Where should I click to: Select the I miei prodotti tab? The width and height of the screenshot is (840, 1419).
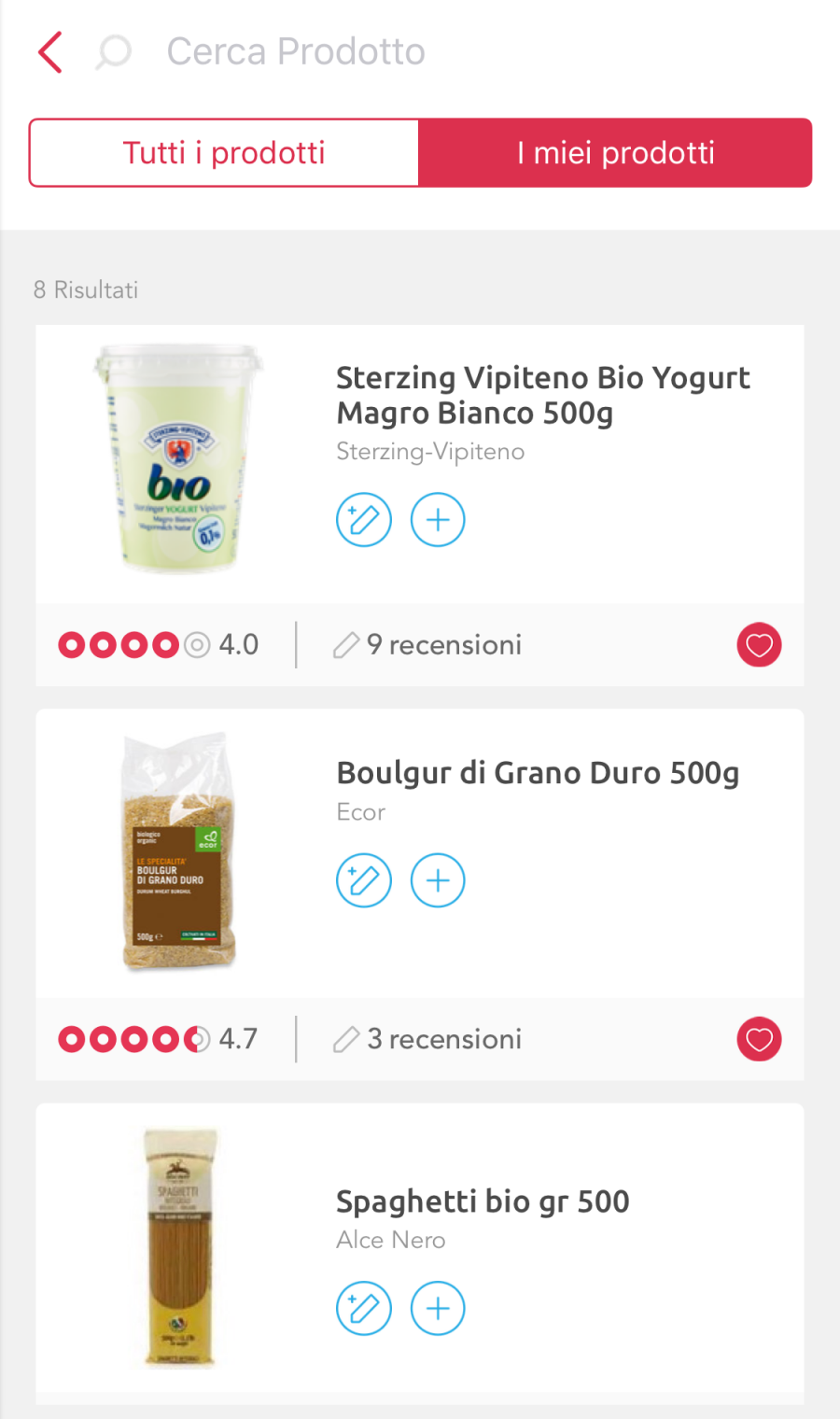615,153
